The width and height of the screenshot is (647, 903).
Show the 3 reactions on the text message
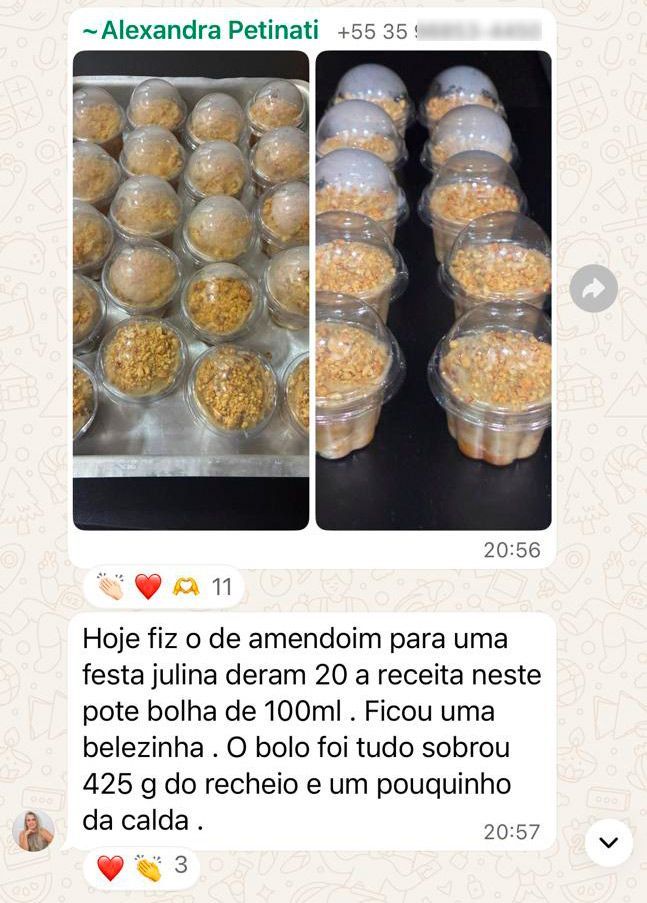coord(142,866)
